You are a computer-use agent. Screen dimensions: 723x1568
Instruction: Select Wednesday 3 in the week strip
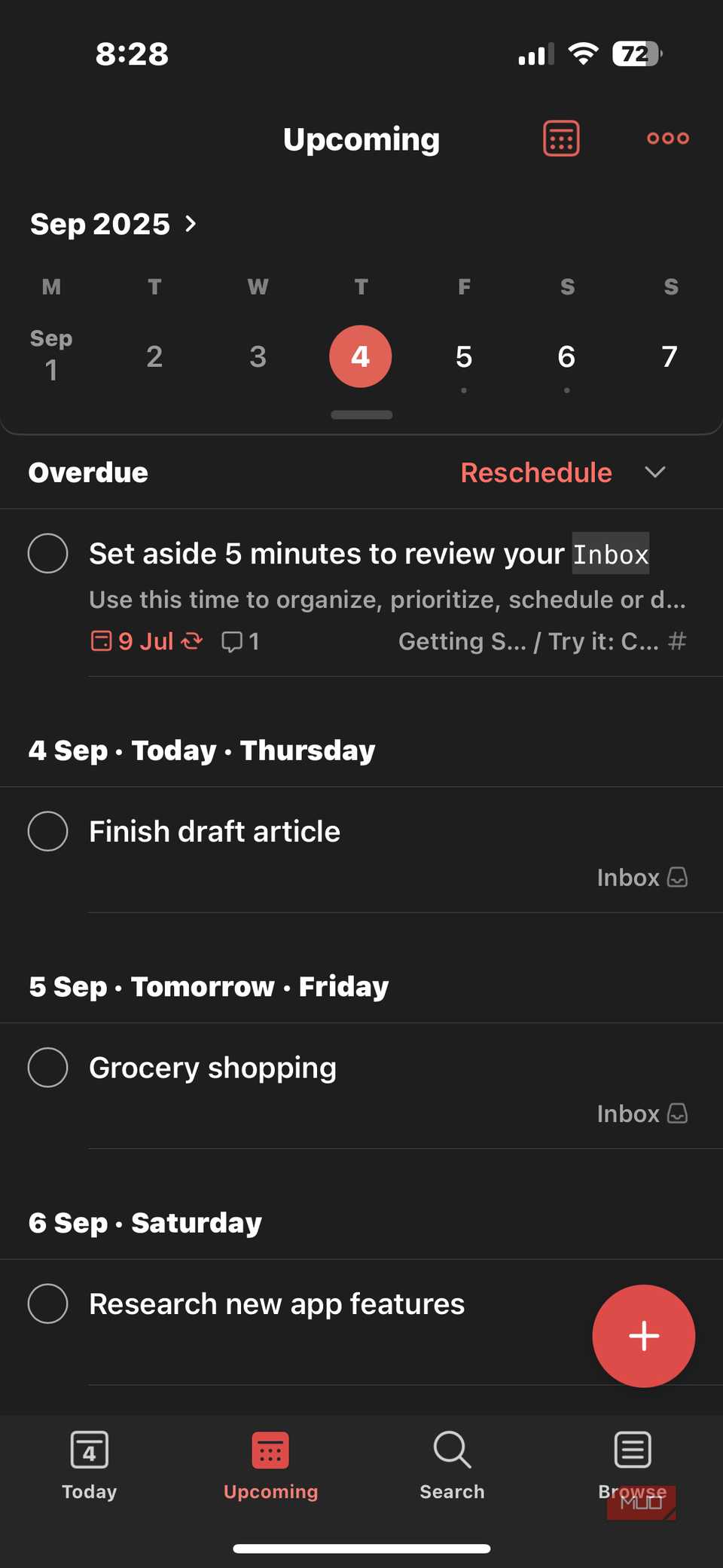coord(258,357)
